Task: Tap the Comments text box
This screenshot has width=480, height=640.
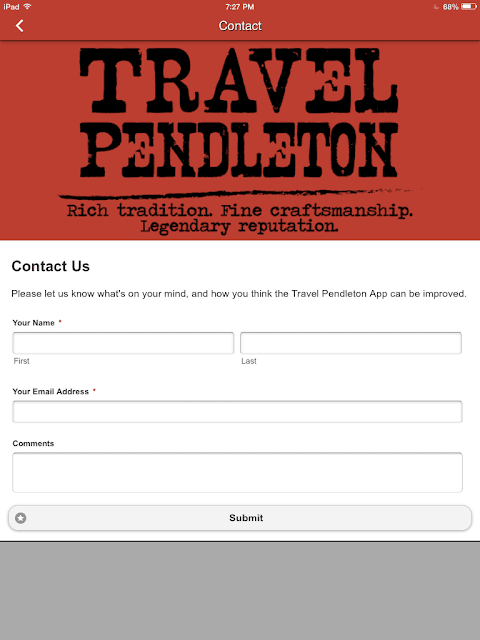Action: 237,472
